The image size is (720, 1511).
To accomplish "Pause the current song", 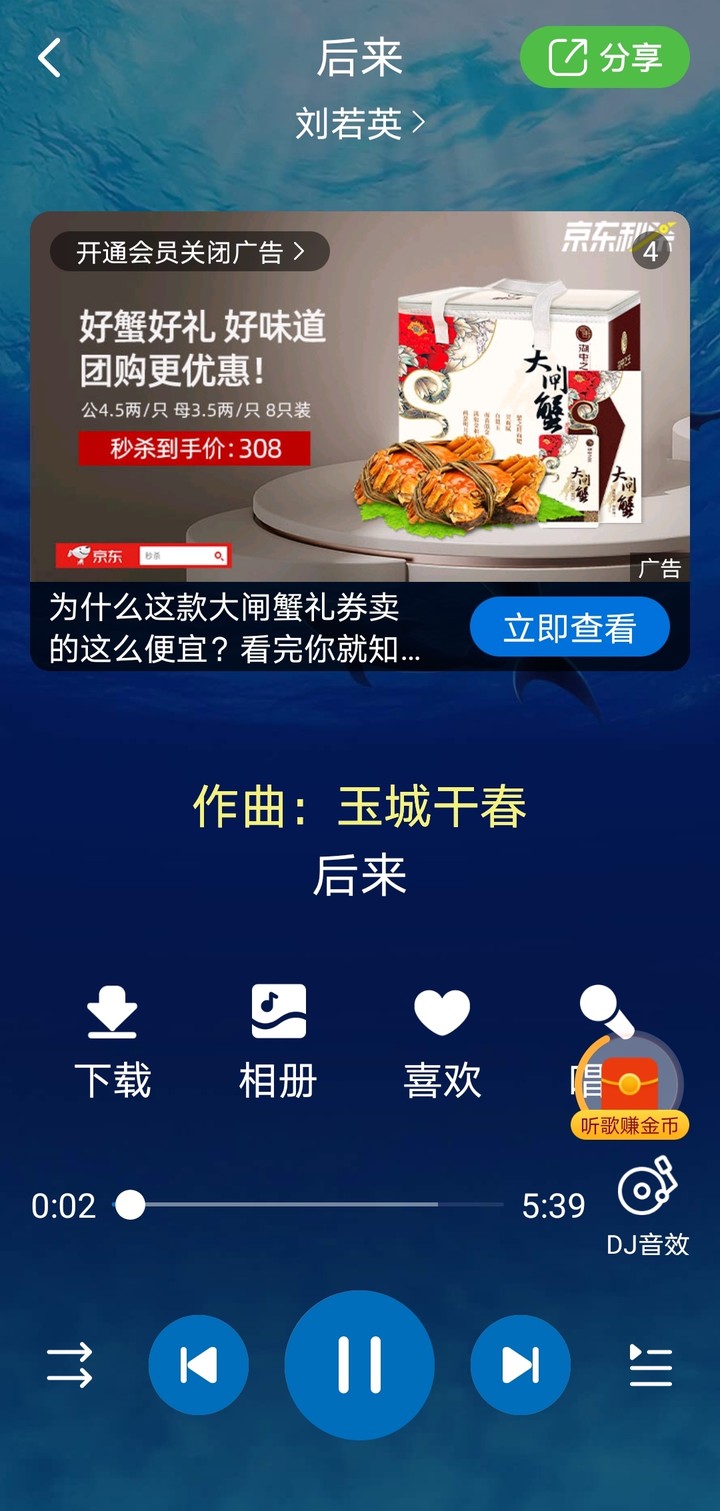I will (x=360, y=1365).
